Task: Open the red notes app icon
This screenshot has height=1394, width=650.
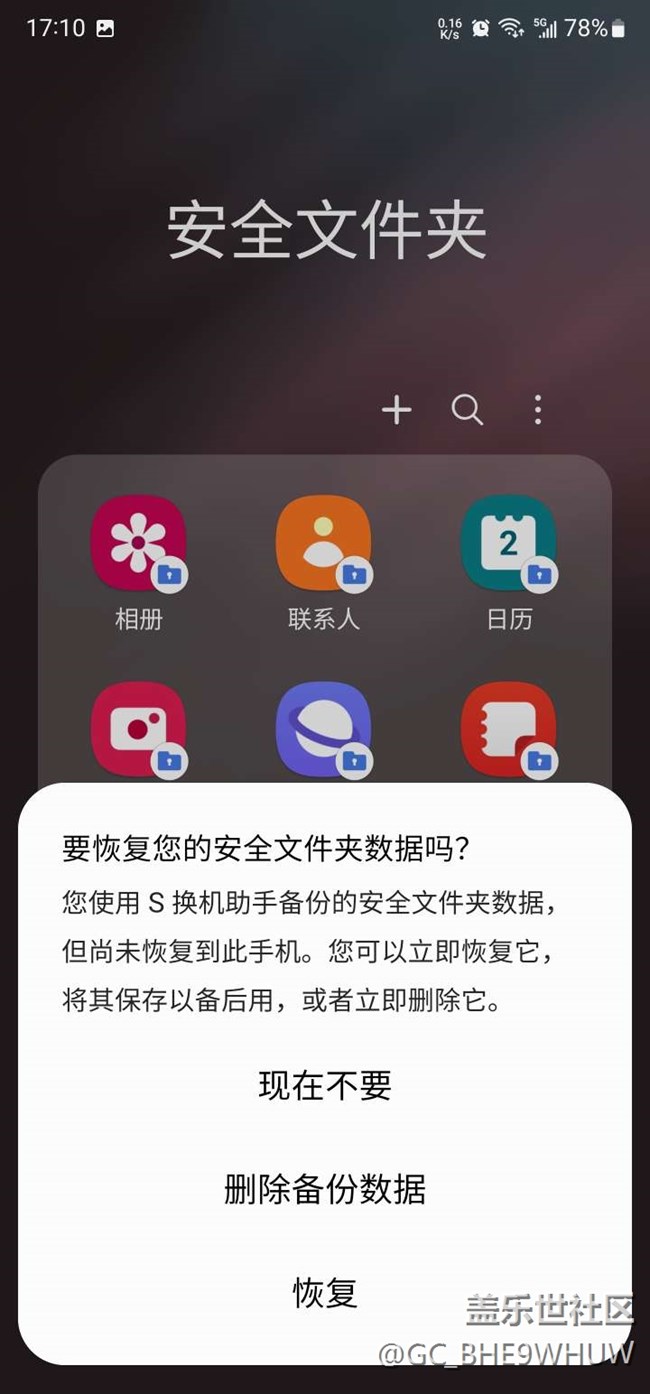Action: click(508, 730)
